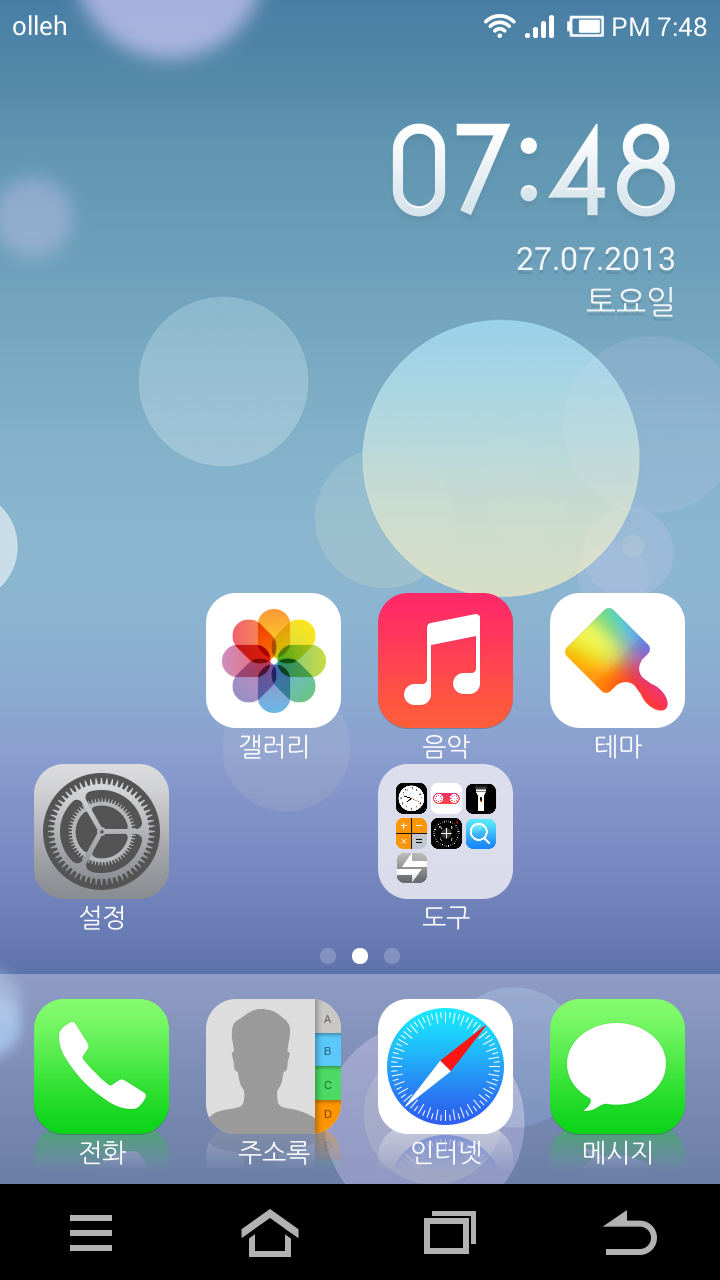Tap the 07:48 clock widget
This screenshot has width=720, height=1280.
click(x=533, y=170)
